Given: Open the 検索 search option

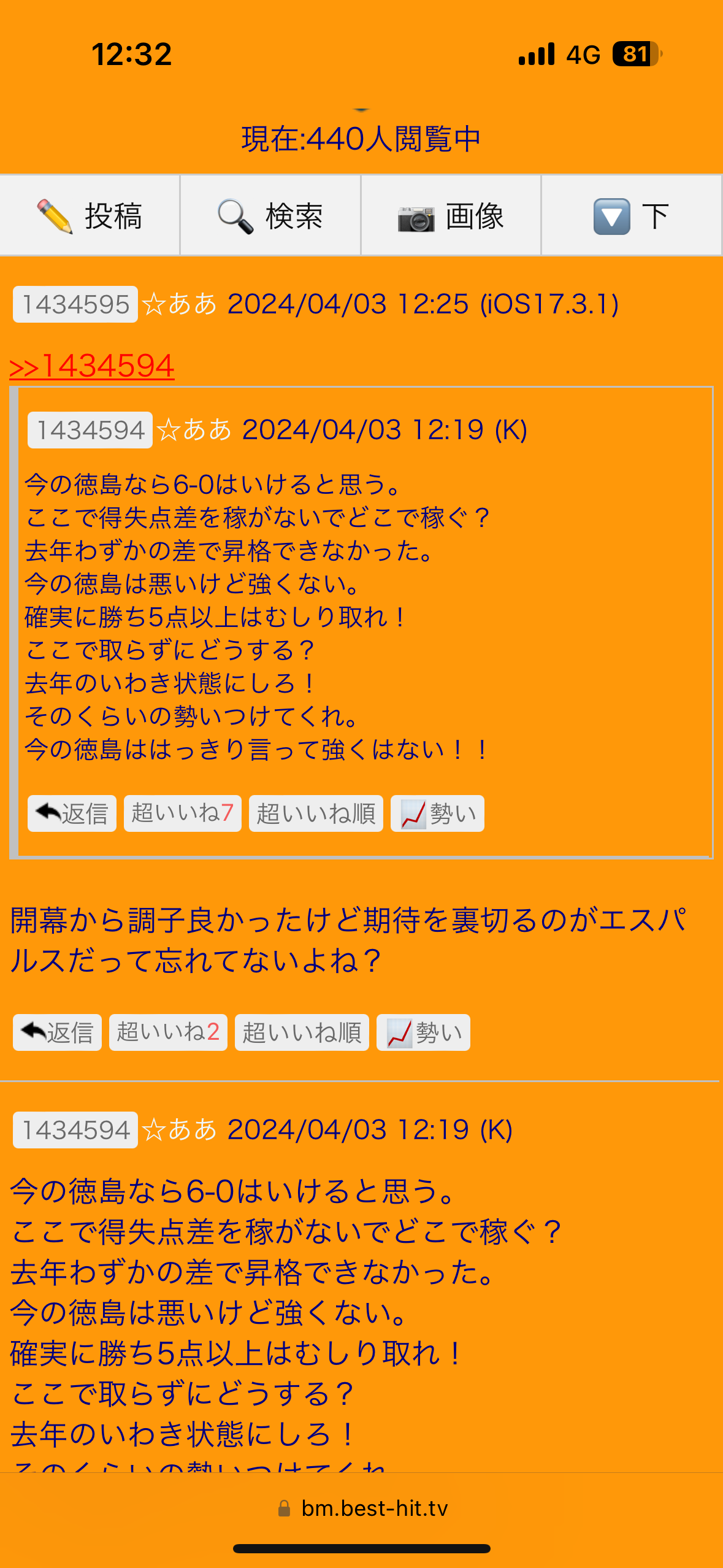Looking at the screenshot, I should [x=270, y=216].
